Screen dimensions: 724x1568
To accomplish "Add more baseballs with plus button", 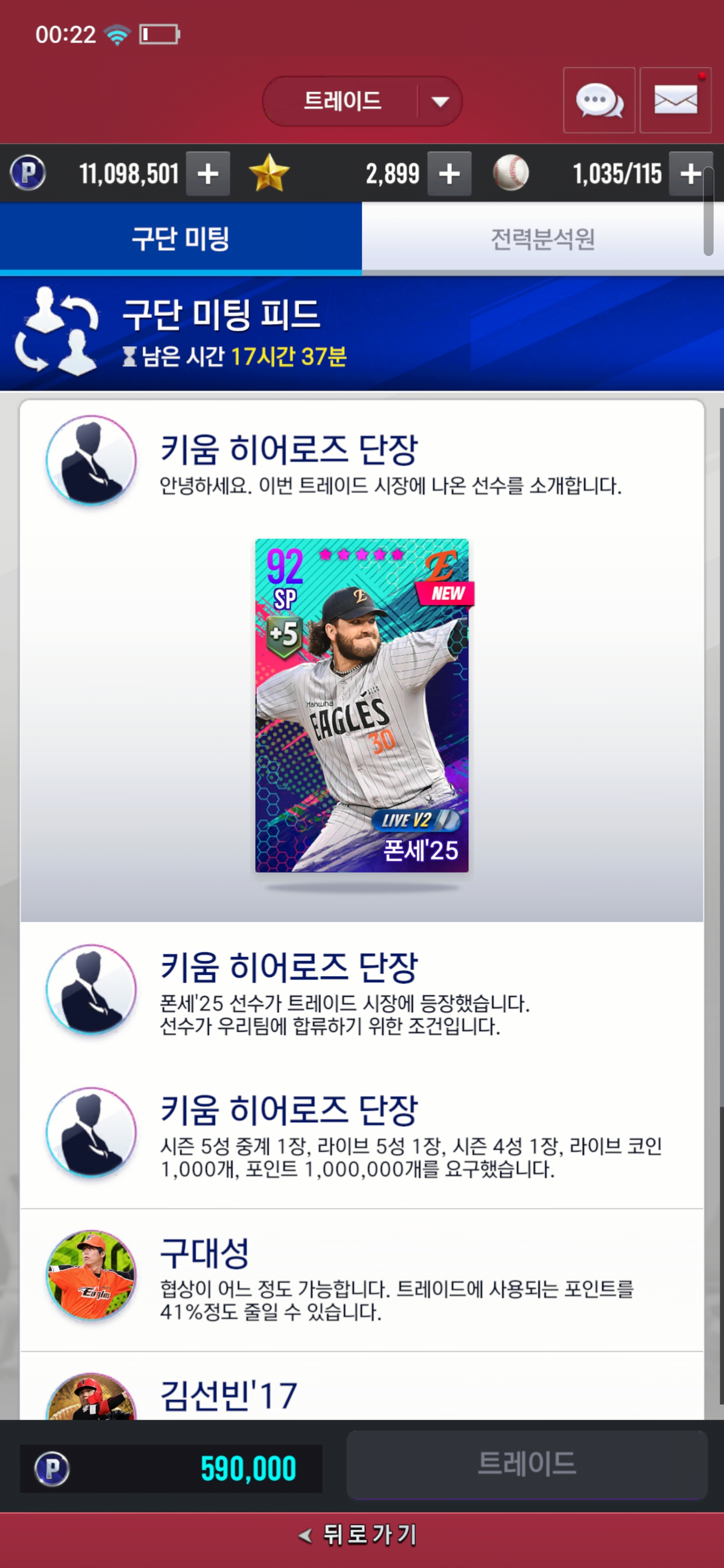I will (690, 174).
